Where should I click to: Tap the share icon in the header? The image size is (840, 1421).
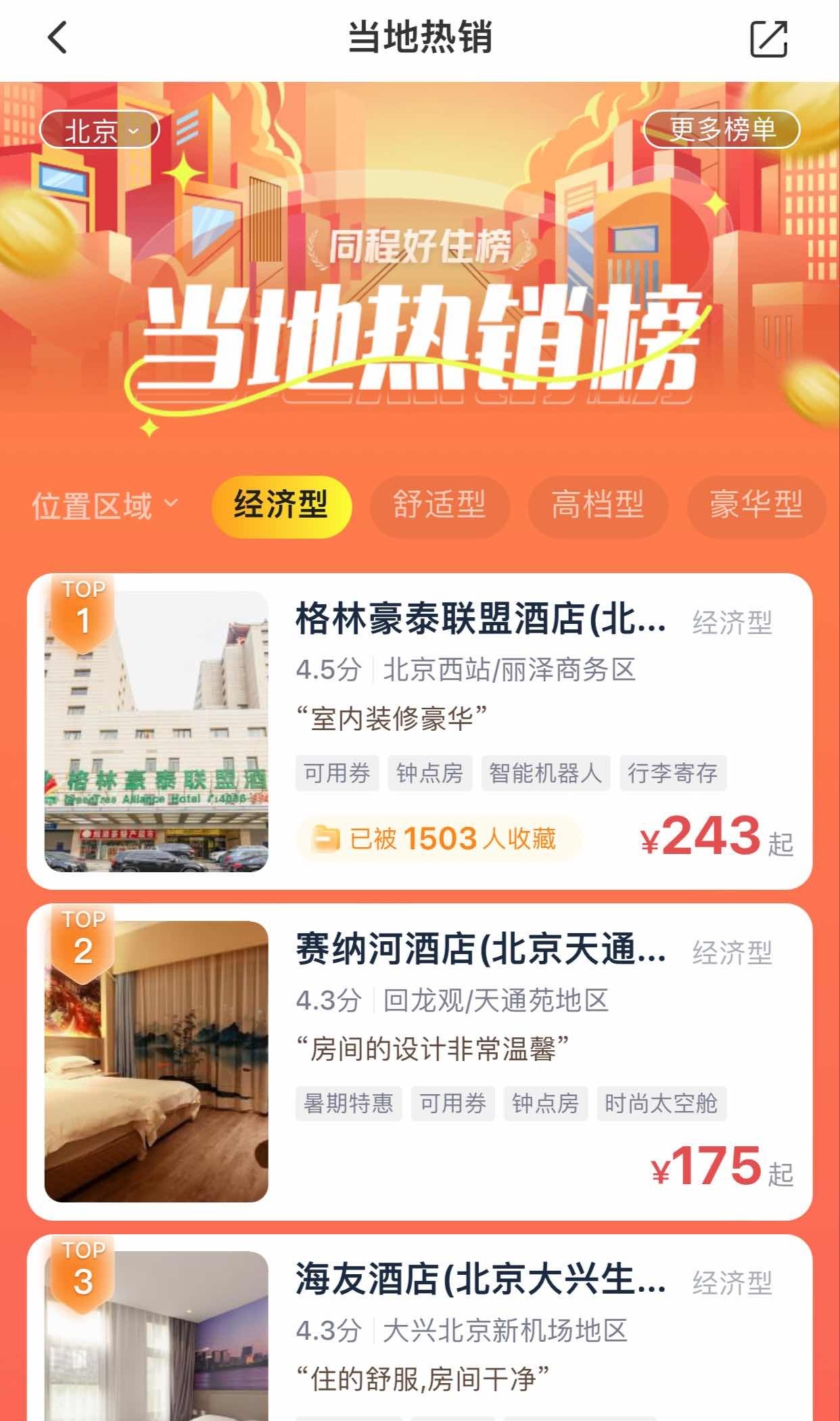[769, 39]
